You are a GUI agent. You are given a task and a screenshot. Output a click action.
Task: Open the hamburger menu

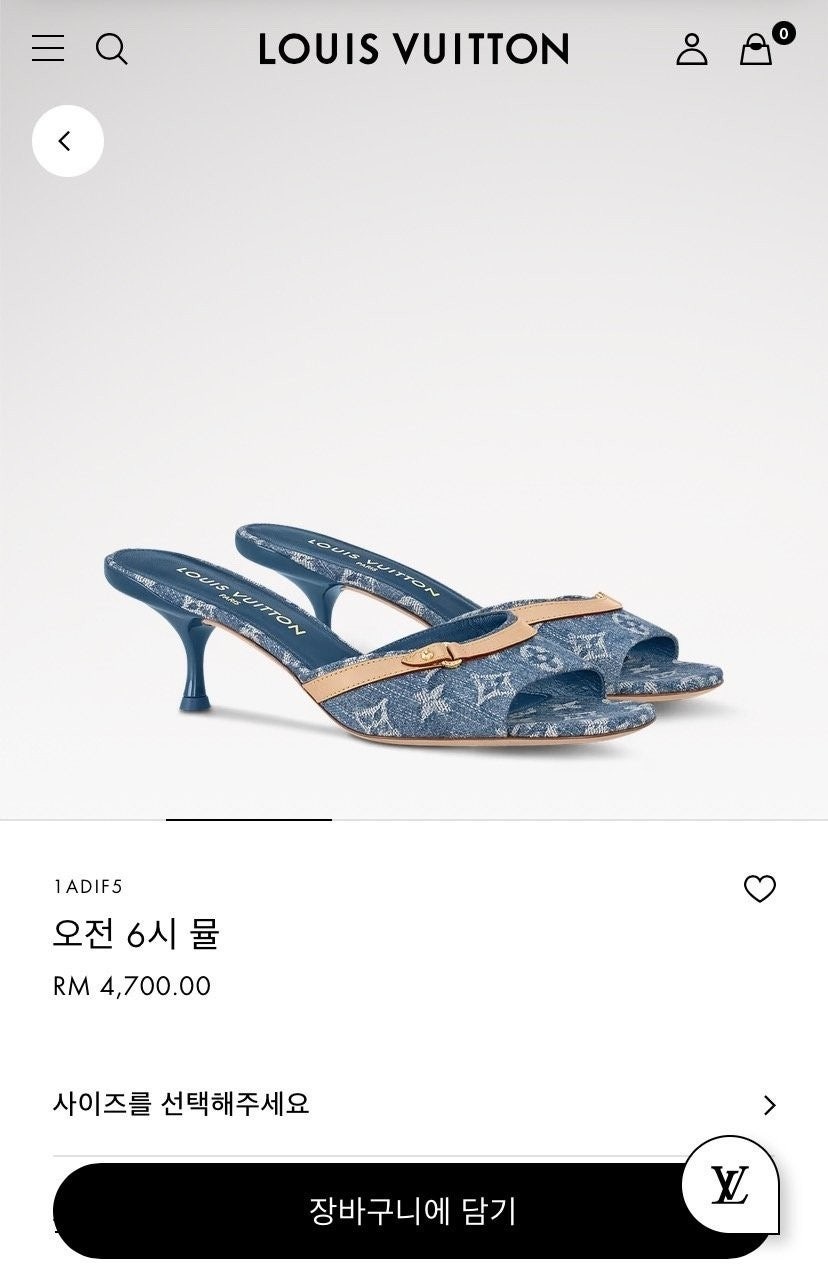point(48,48)
